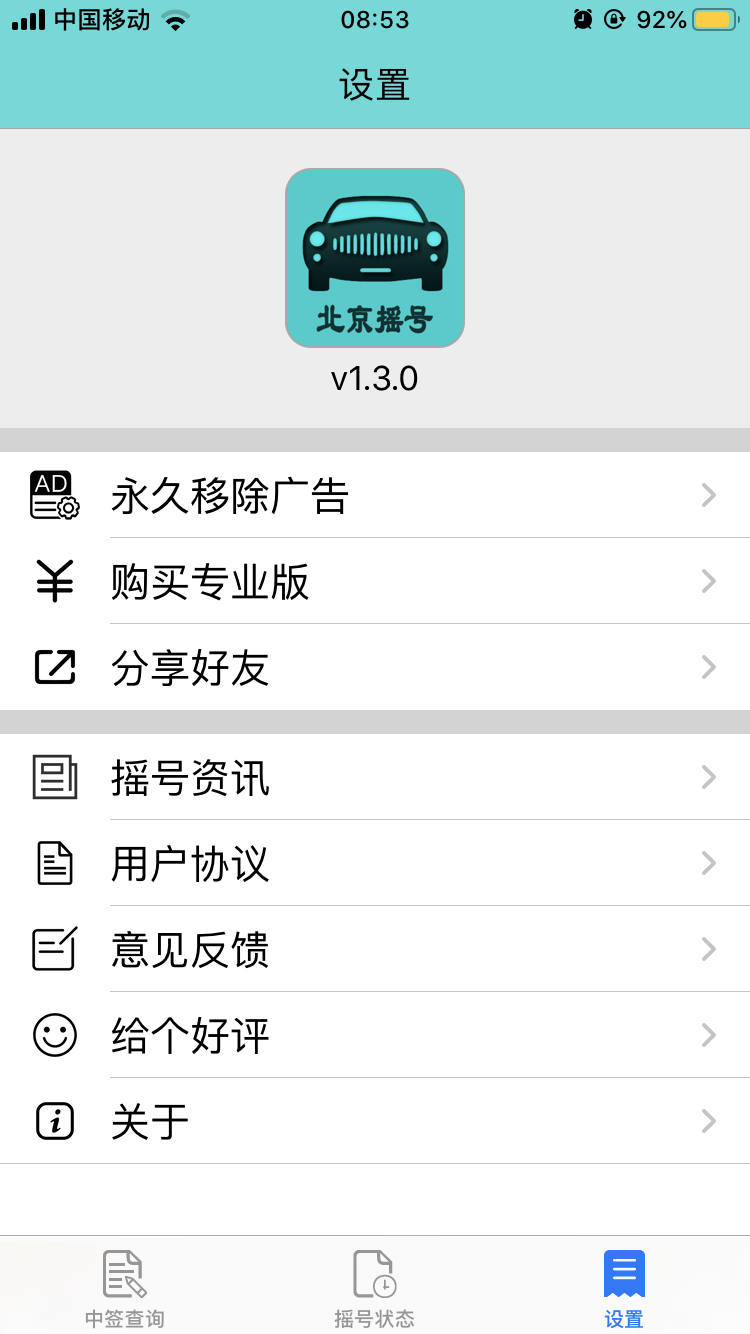Viewport: 750px width, 1334px height.
Task: Switch to the 中签查询 tab
Action: point(124,1286)
